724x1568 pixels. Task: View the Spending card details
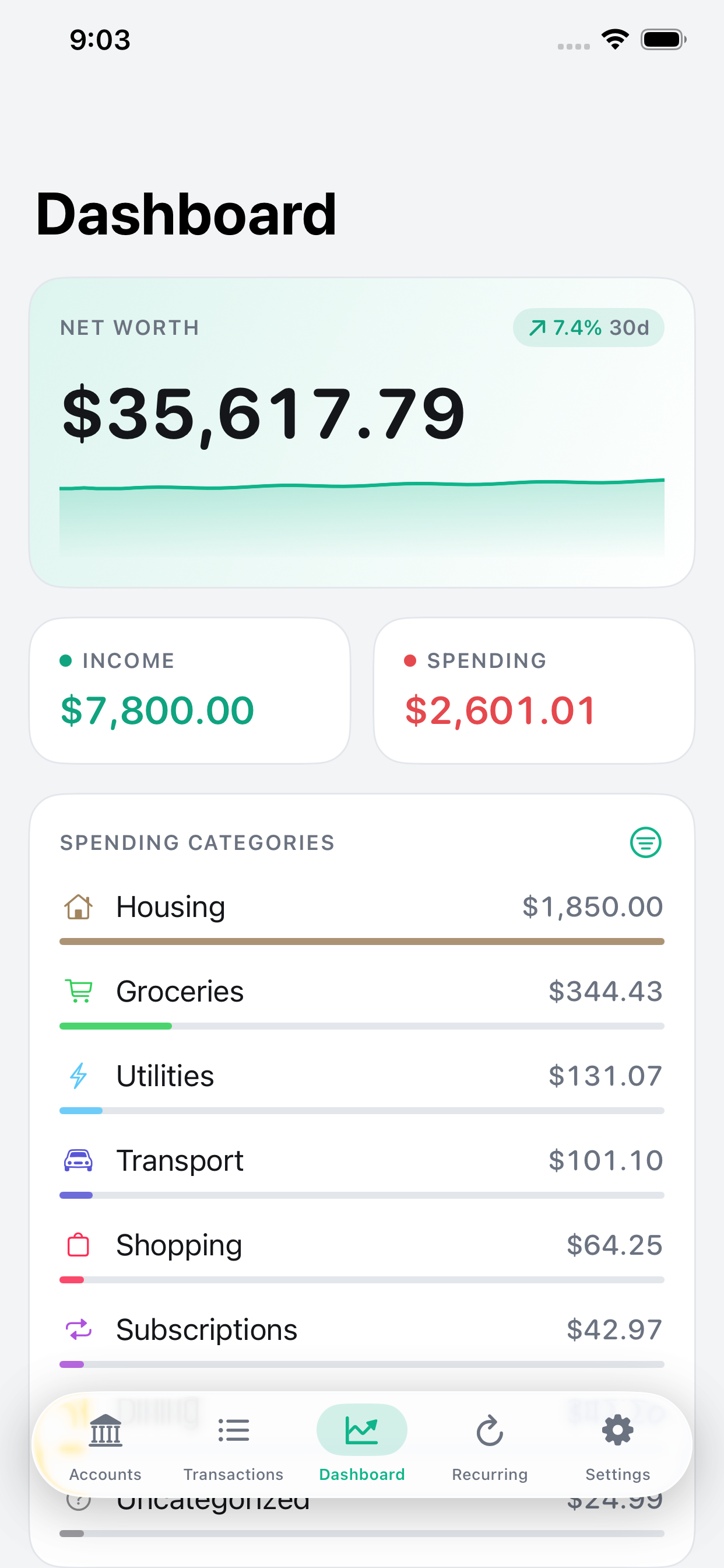[534, 690]
